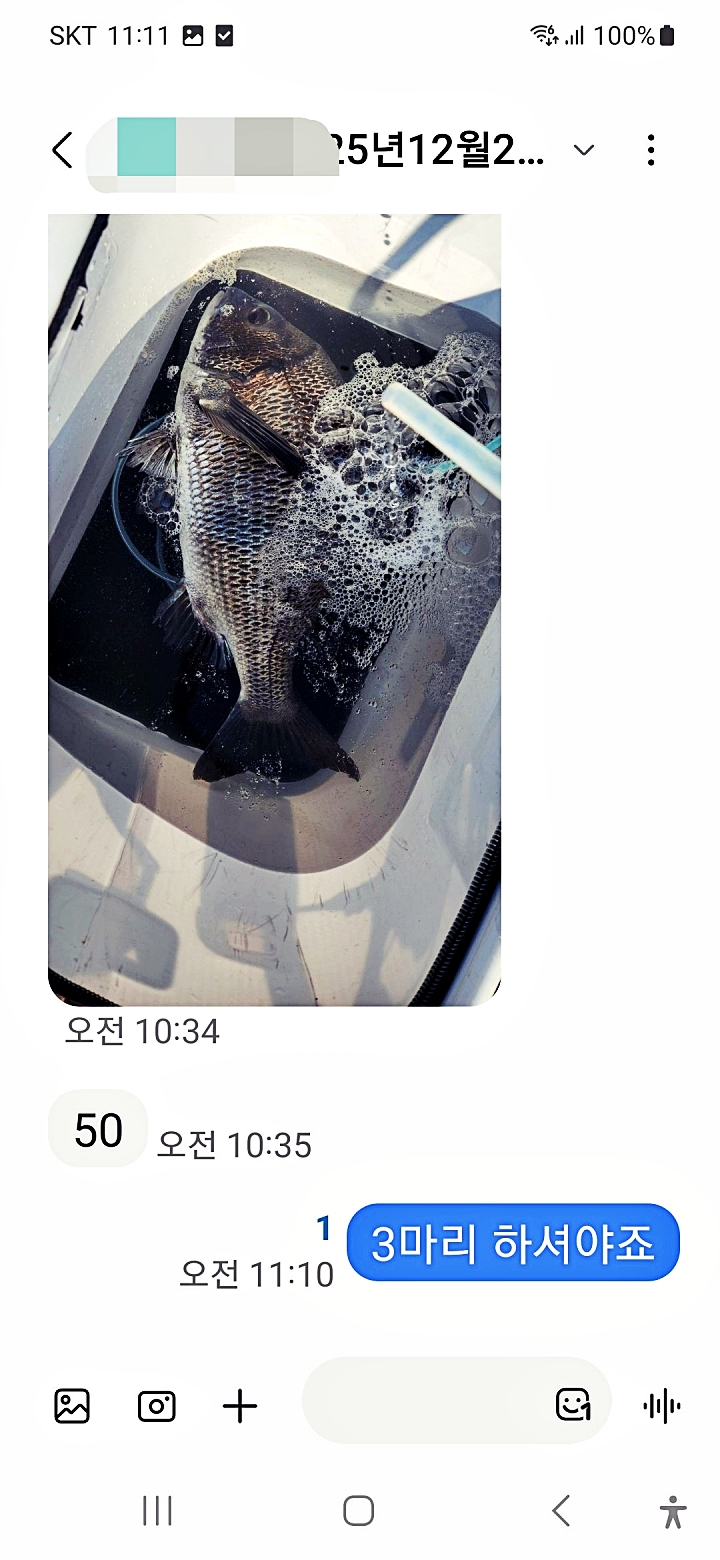Open the plus attachment options
The width and height of the screenshot is (720, 1560).
[x=240, y=1406]
